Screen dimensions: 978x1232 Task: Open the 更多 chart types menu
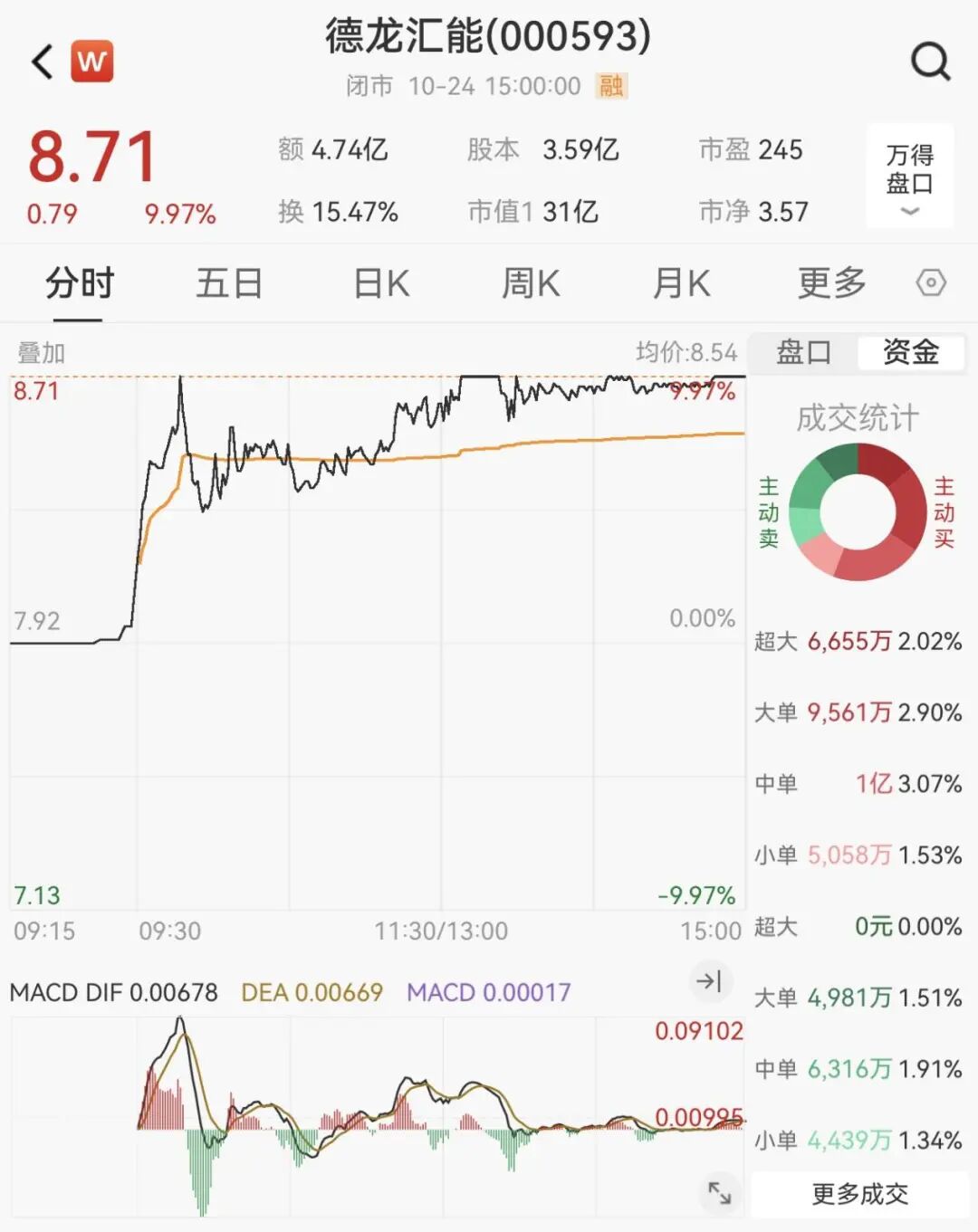(830, 283)
